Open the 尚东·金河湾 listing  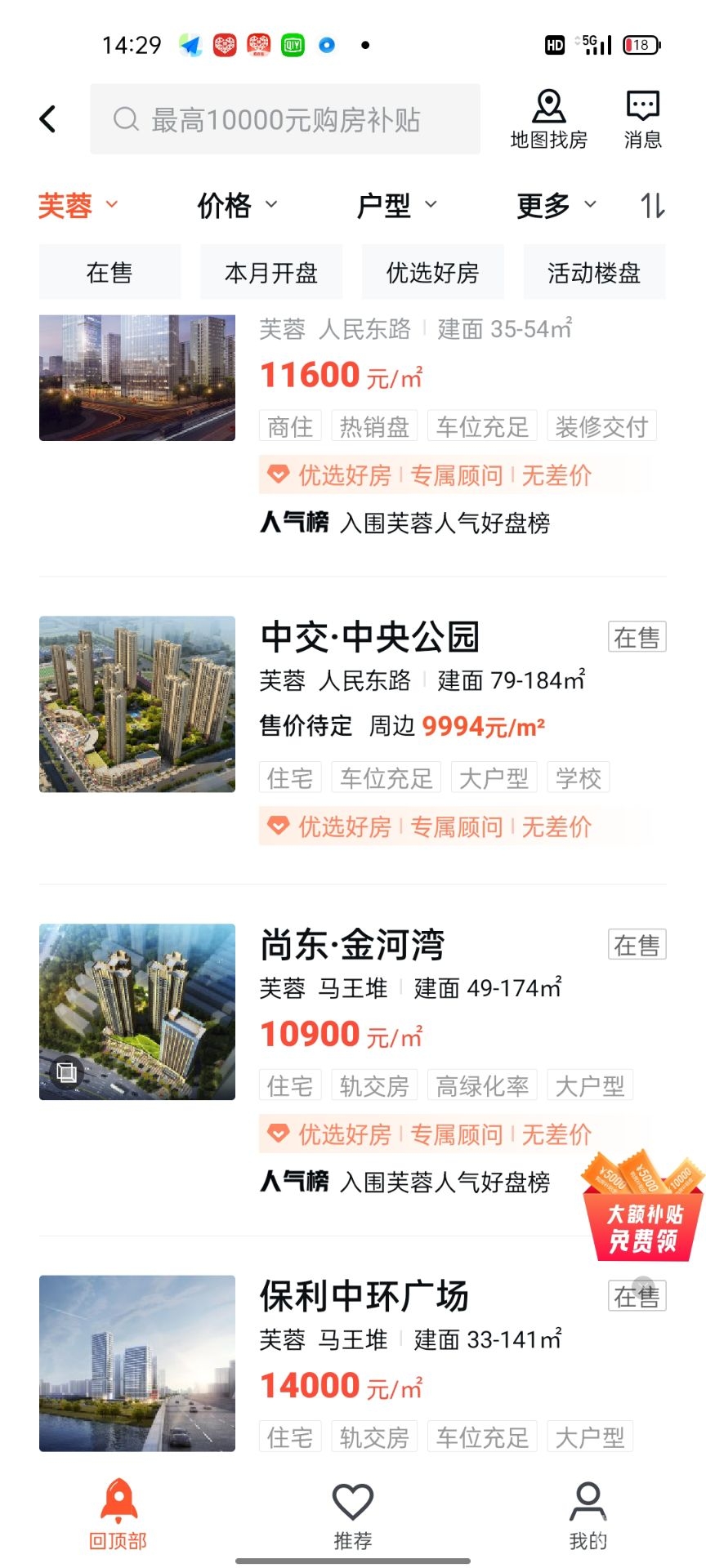(x=352, y=946)
